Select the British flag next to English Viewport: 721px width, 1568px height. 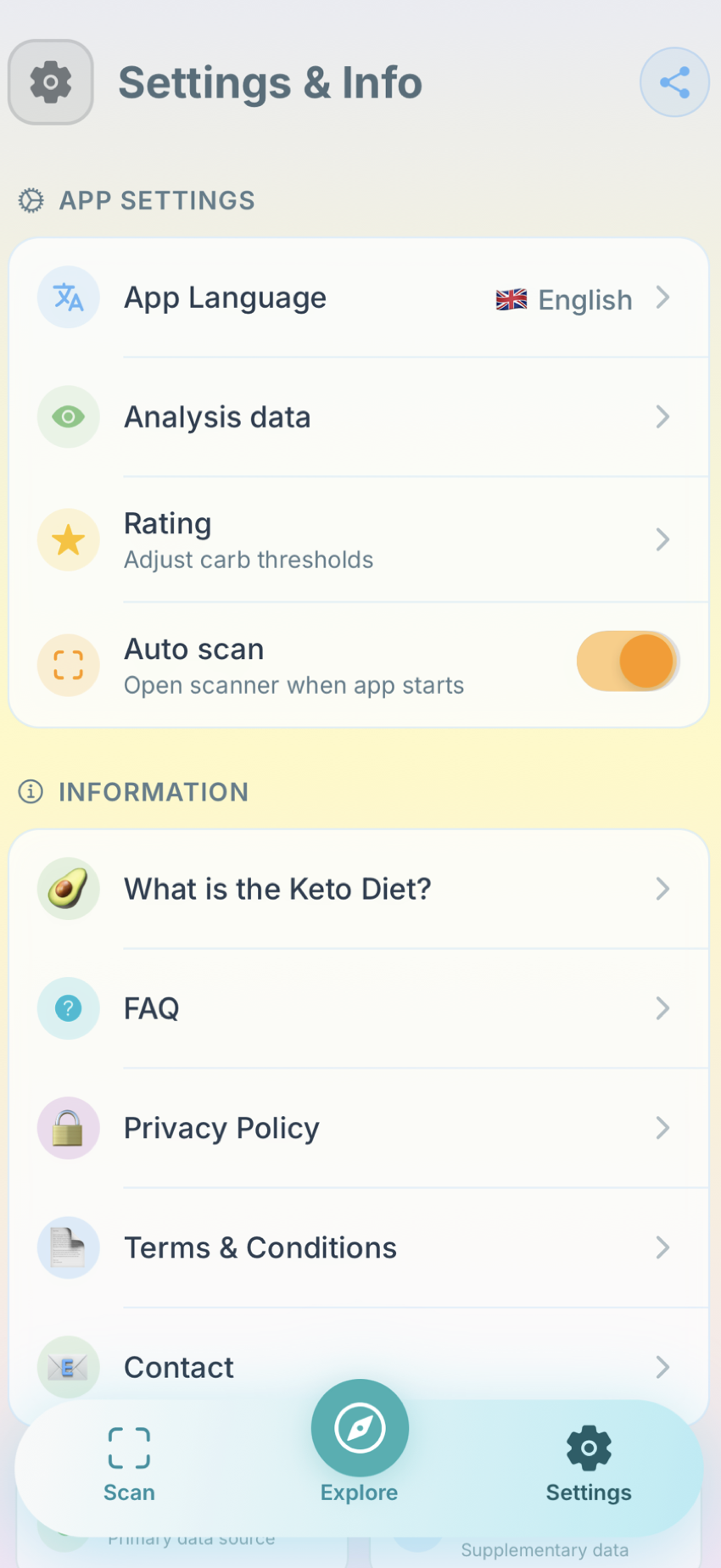pyautogui.click(x=510, y=299)
